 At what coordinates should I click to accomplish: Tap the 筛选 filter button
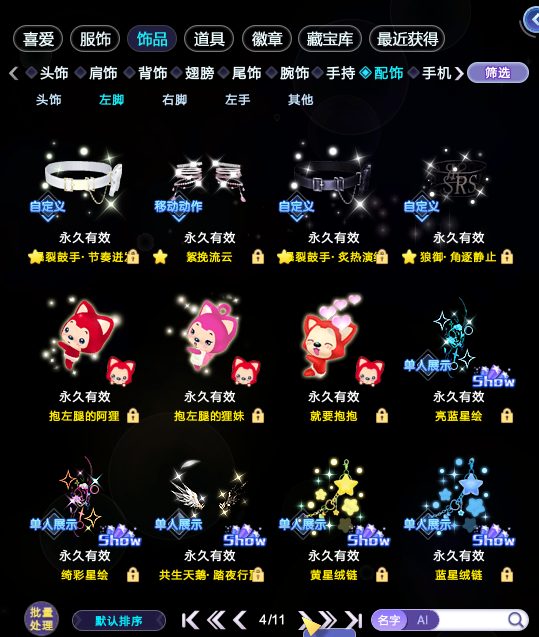coord(498,73)
